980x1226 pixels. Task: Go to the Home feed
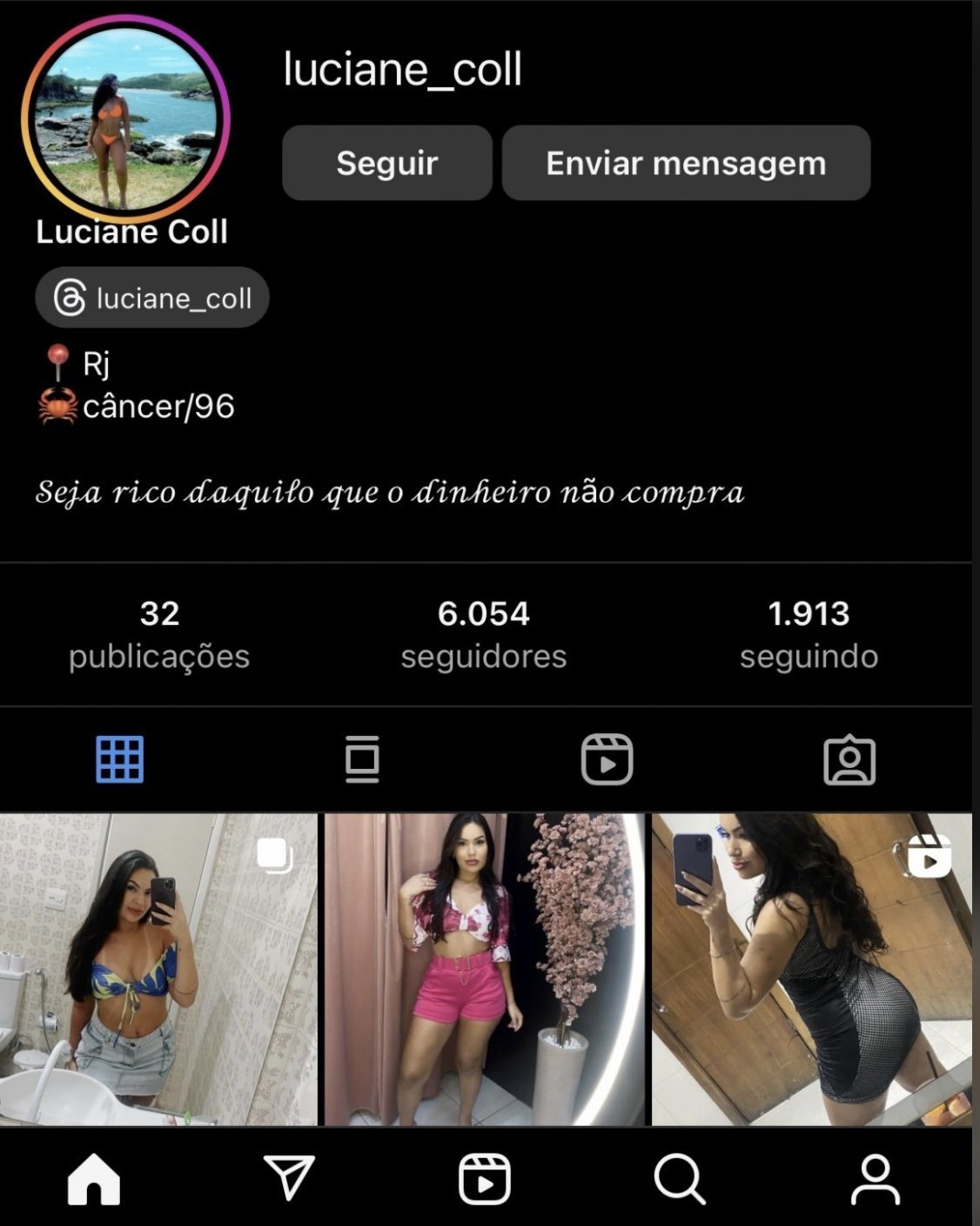(x=94, y=1180)
